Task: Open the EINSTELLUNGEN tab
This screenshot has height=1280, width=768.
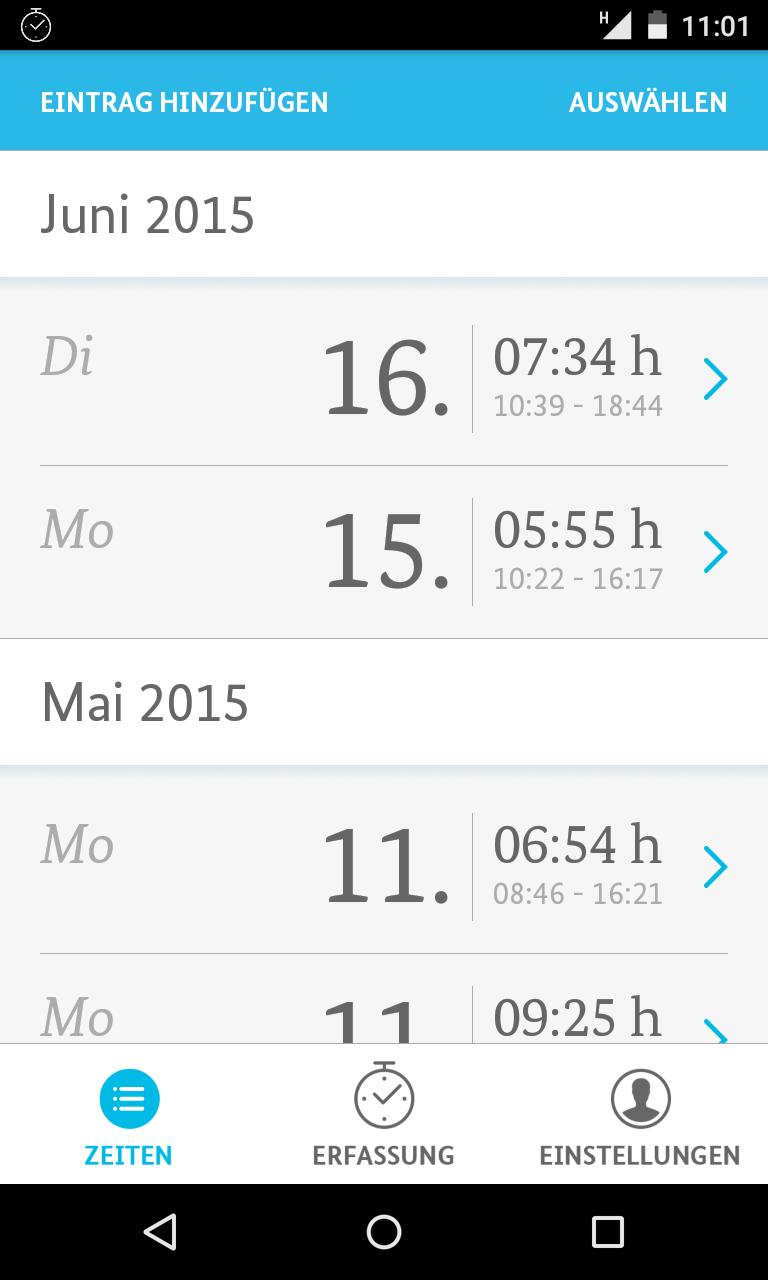Action: (x=639, y=1115)
